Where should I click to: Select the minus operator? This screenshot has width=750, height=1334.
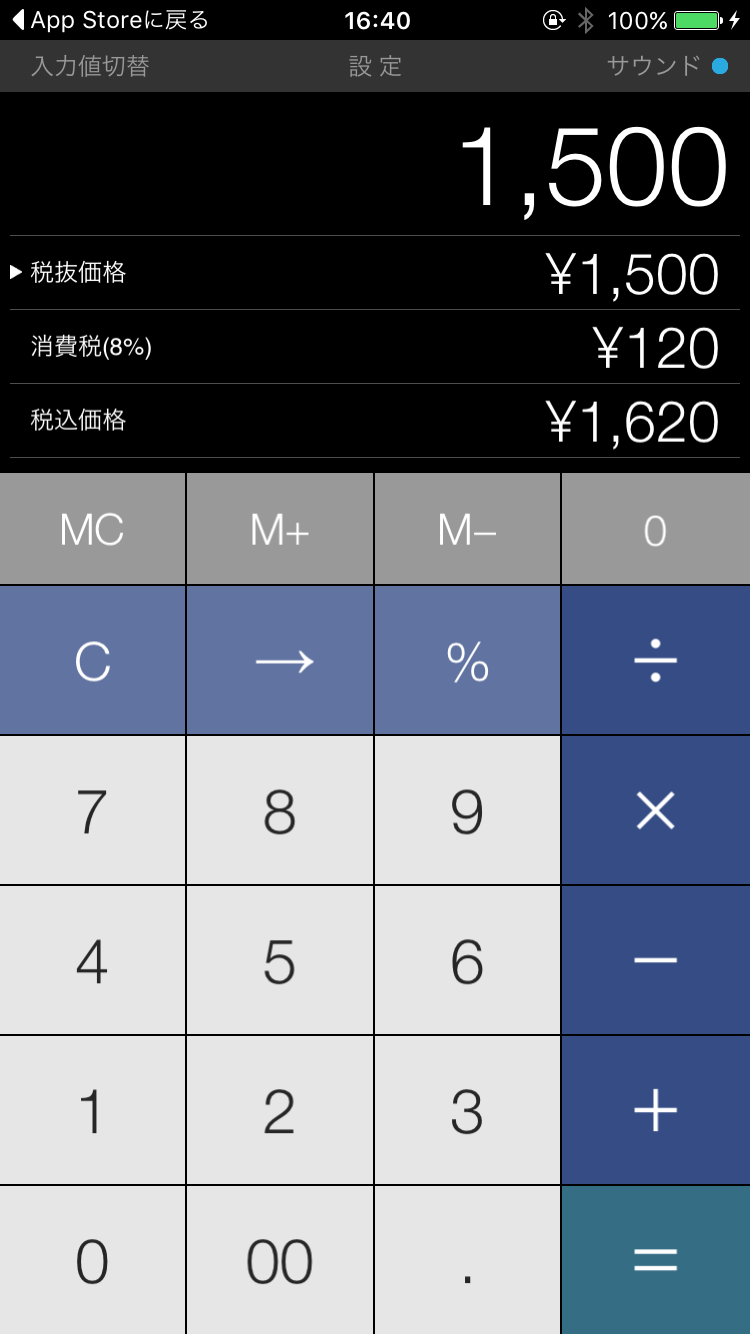tap(656, 960)
